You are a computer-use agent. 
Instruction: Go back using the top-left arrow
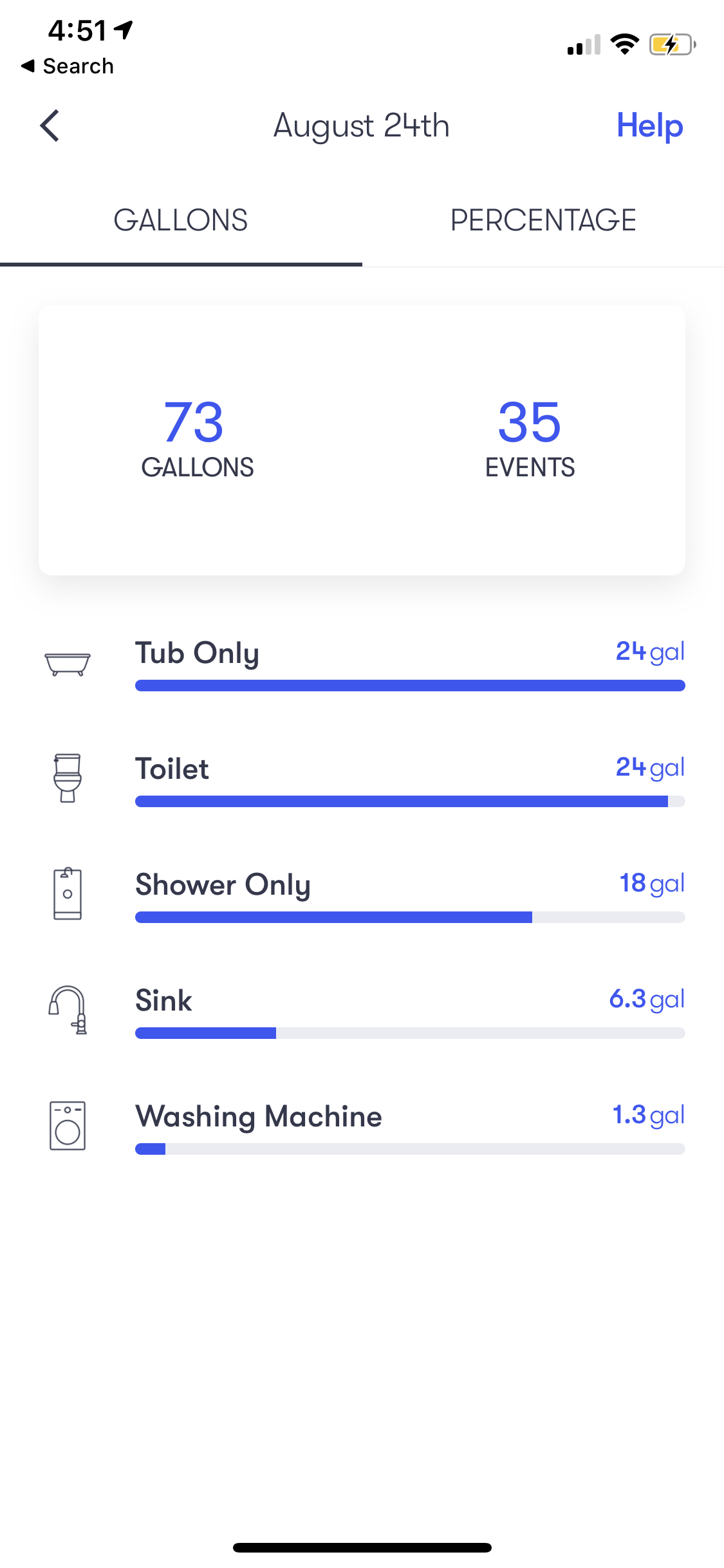coord(50,126)
